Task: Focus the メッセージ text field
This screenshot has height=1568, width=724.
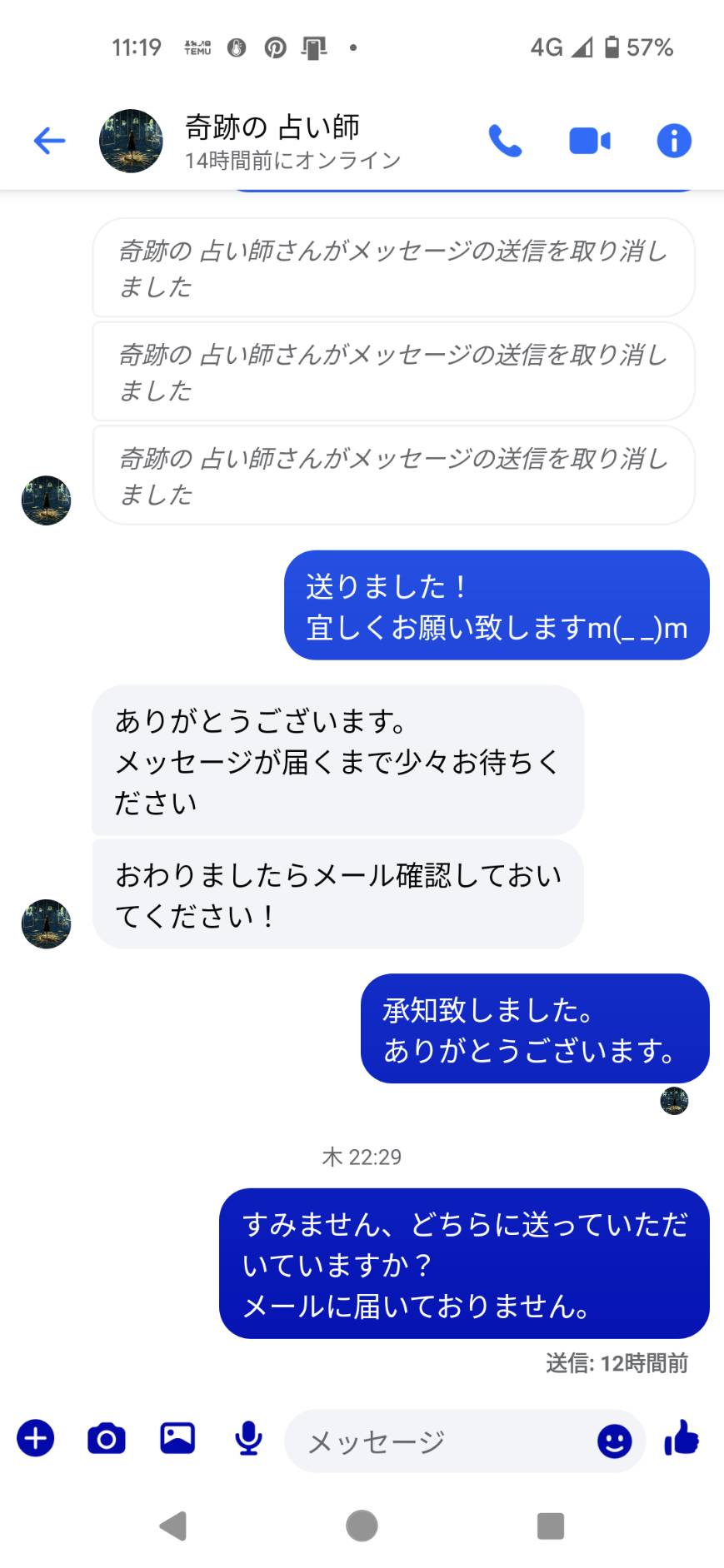Action: 442,1441
